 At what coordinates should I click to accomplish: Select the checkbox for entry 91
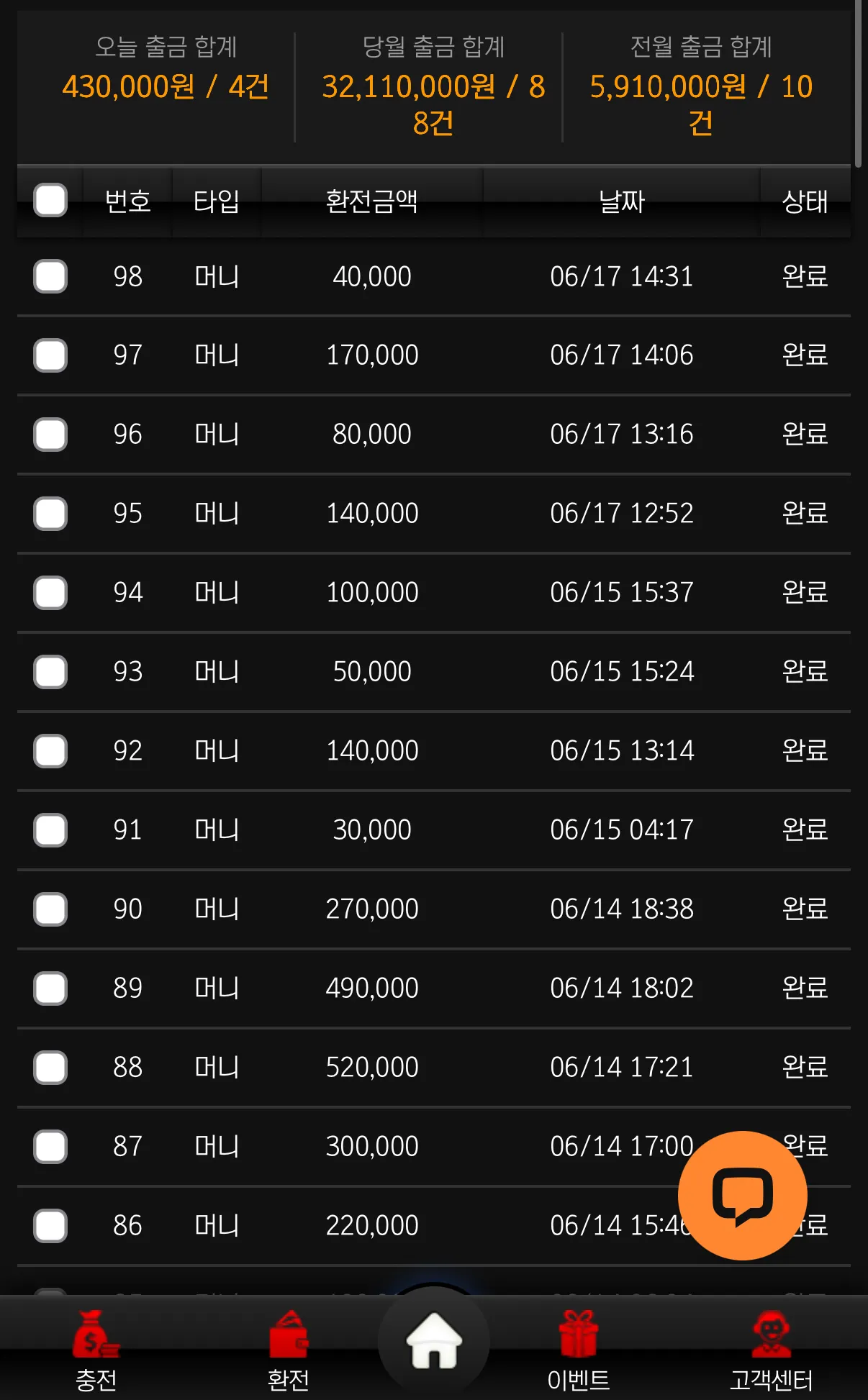pyautogui.click(x=50, y=830)
